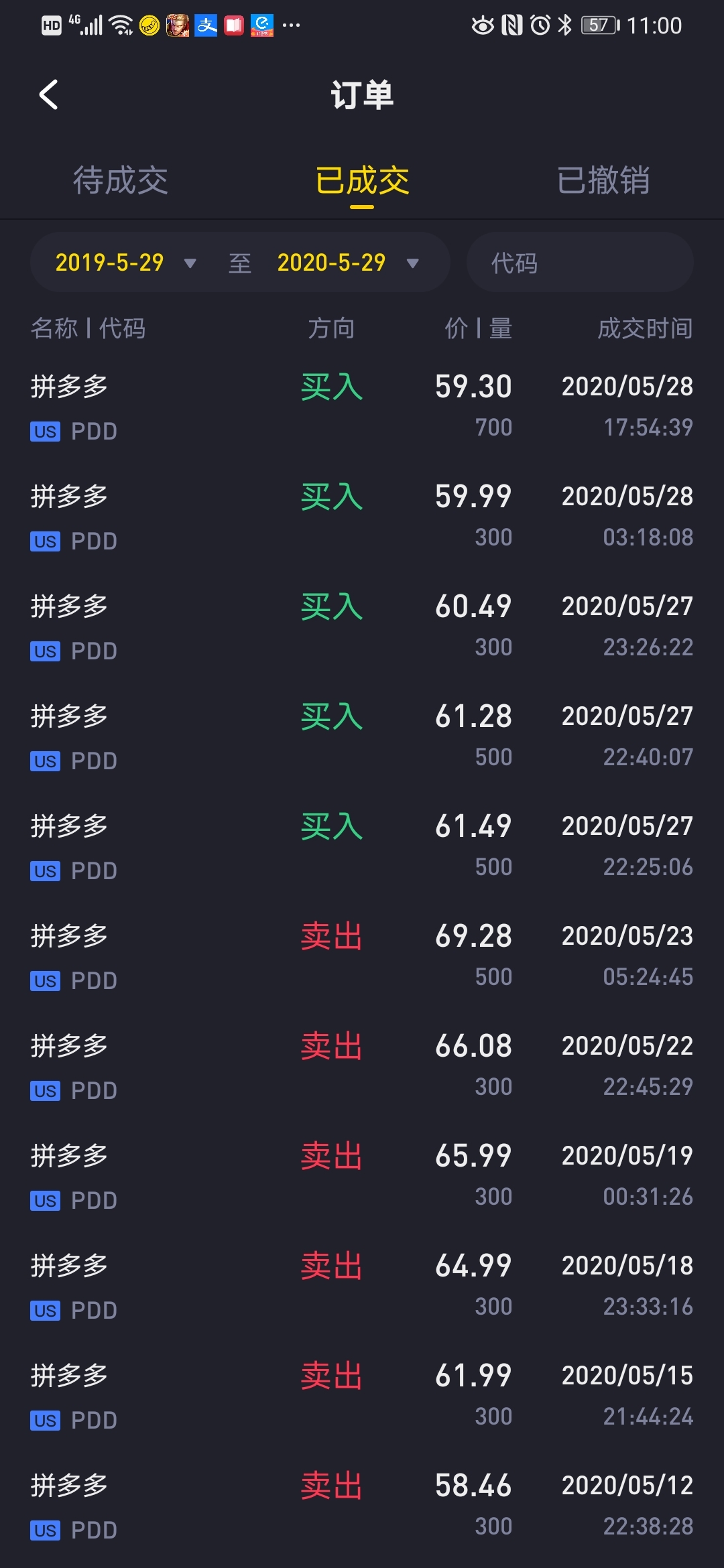Switch to the 待成交 tab
Image resolution: width=724 pixels, height=1568 pixels.
121,181
